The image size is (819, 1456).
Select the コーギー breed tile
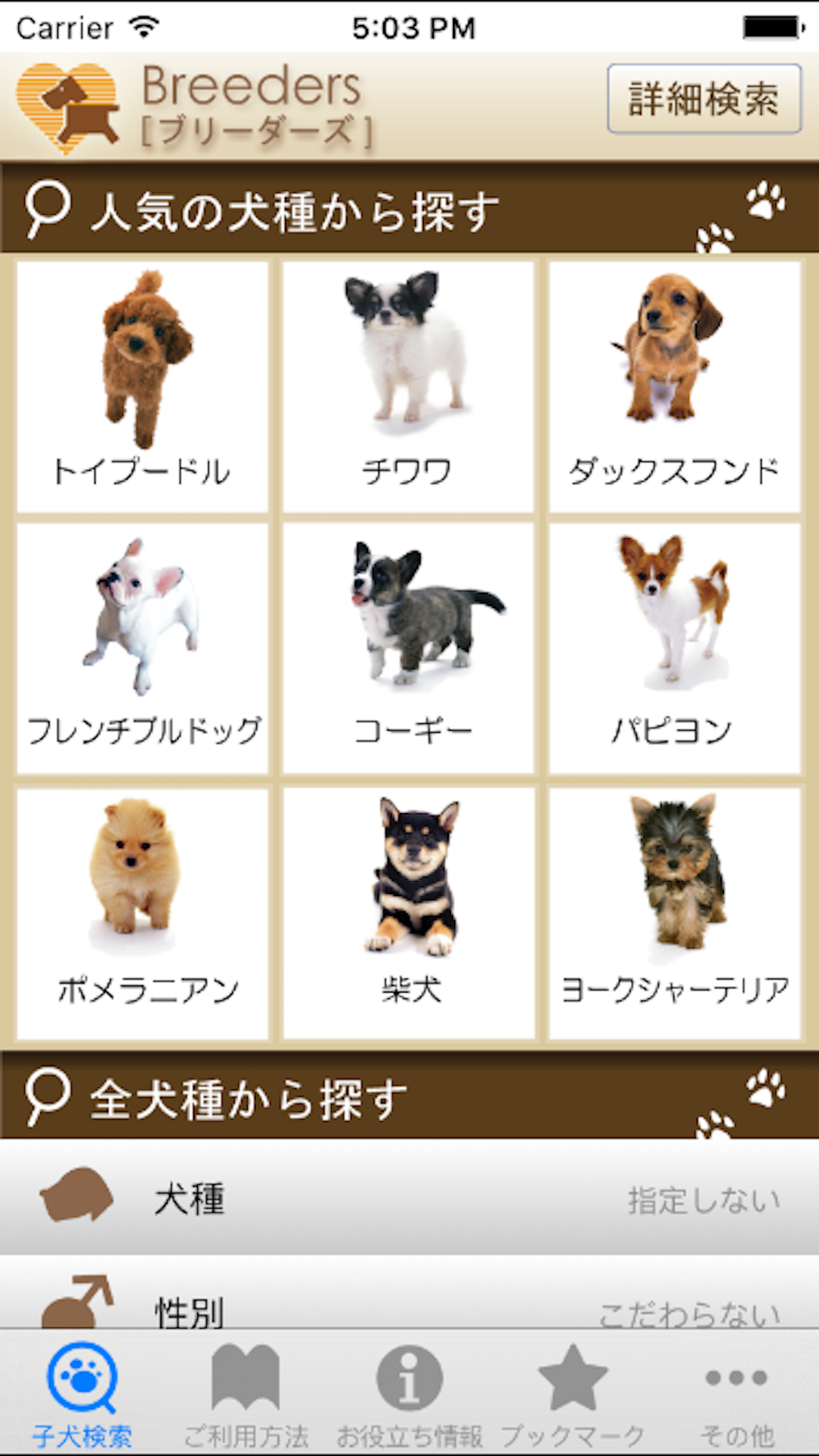point(408,648)
